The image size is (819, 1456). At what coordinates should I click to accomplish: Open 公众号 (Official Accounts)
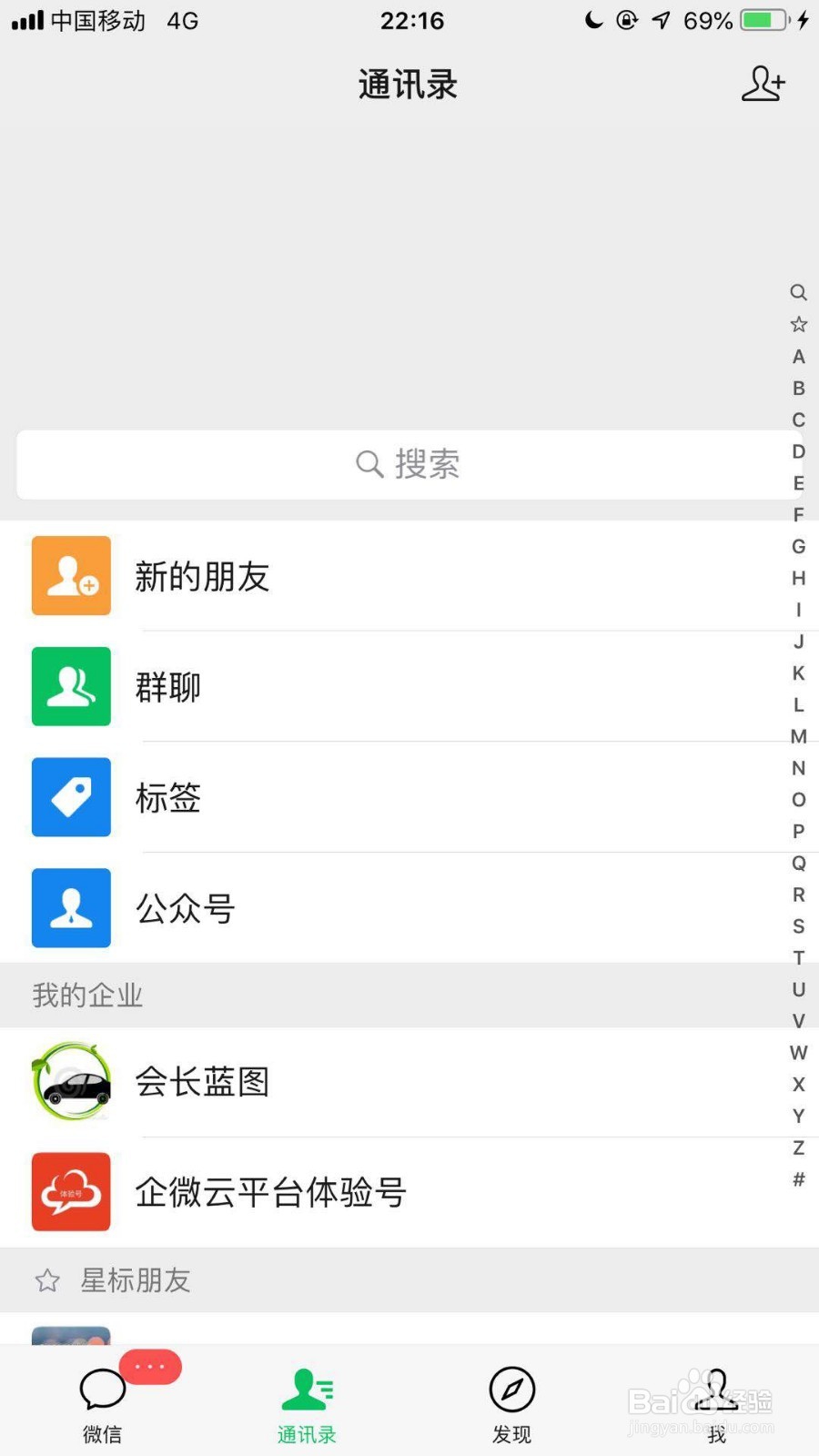[x=185, y=907]
